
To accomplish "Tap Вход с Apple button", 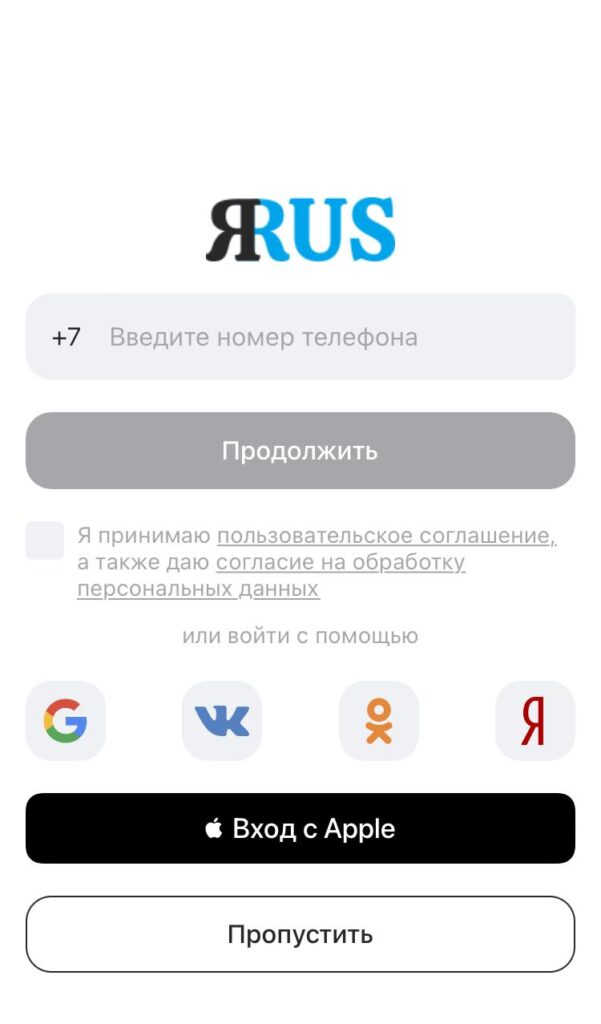I will [300, 829].
